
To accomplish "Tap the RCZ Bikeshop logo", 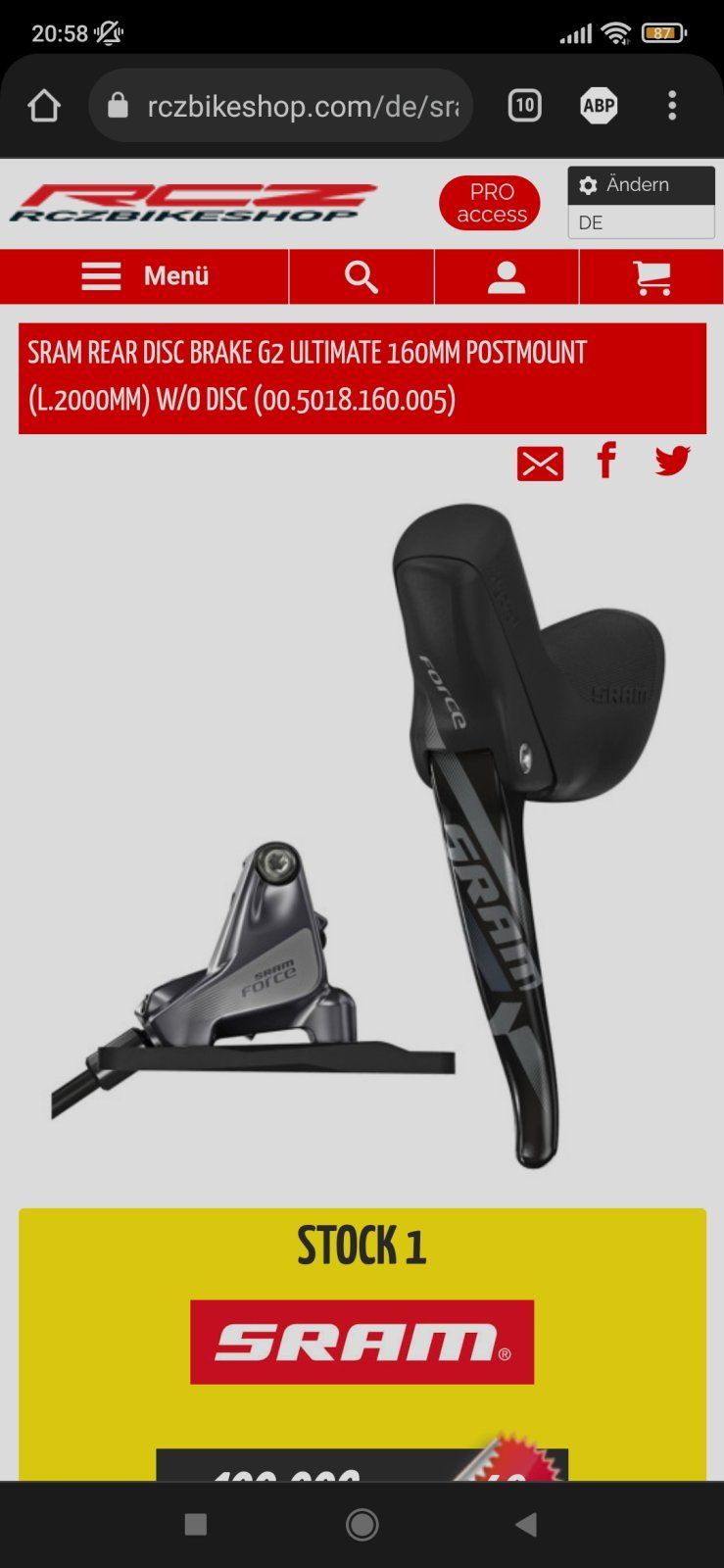I will coord(193,203).
